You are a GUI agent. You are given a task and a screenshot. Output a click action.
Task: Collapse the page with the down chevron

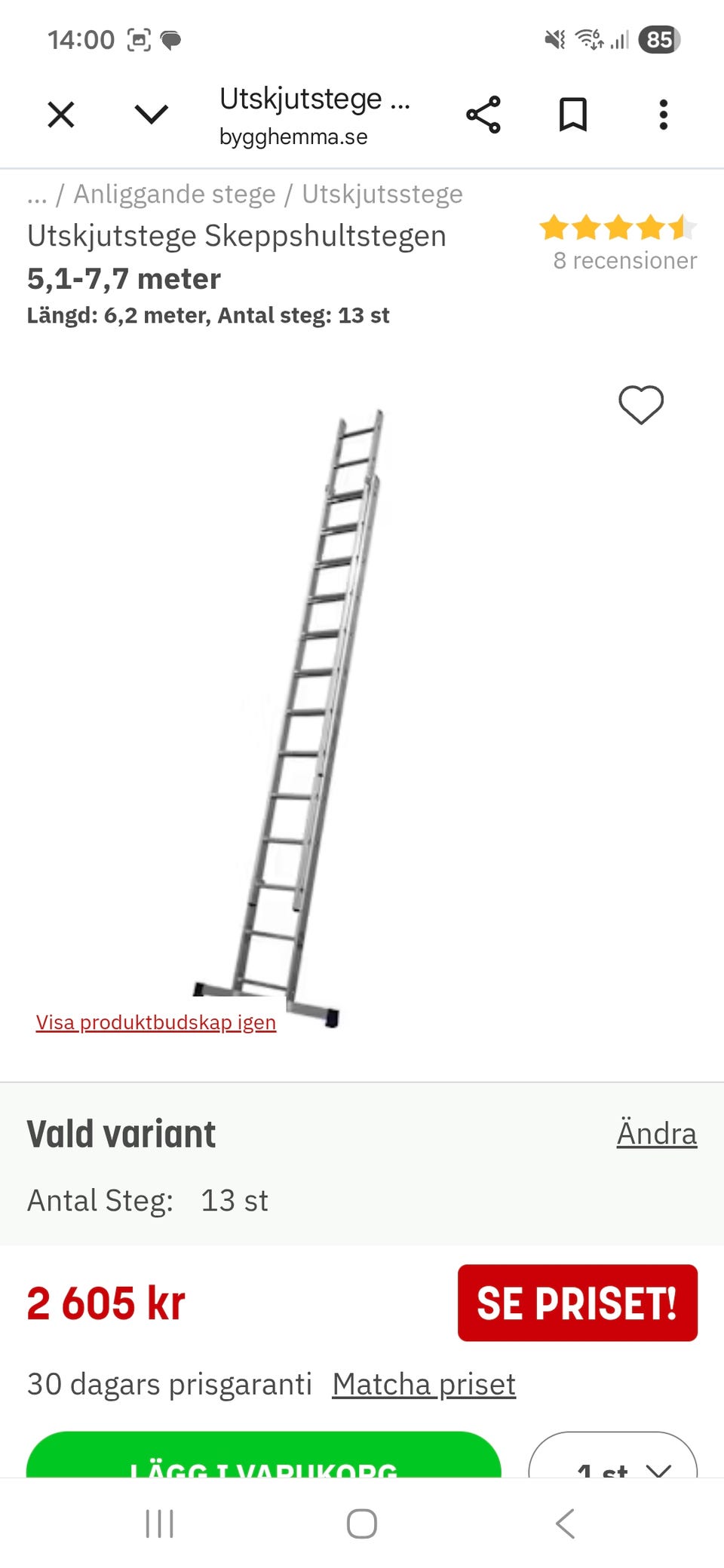point(150,114)
